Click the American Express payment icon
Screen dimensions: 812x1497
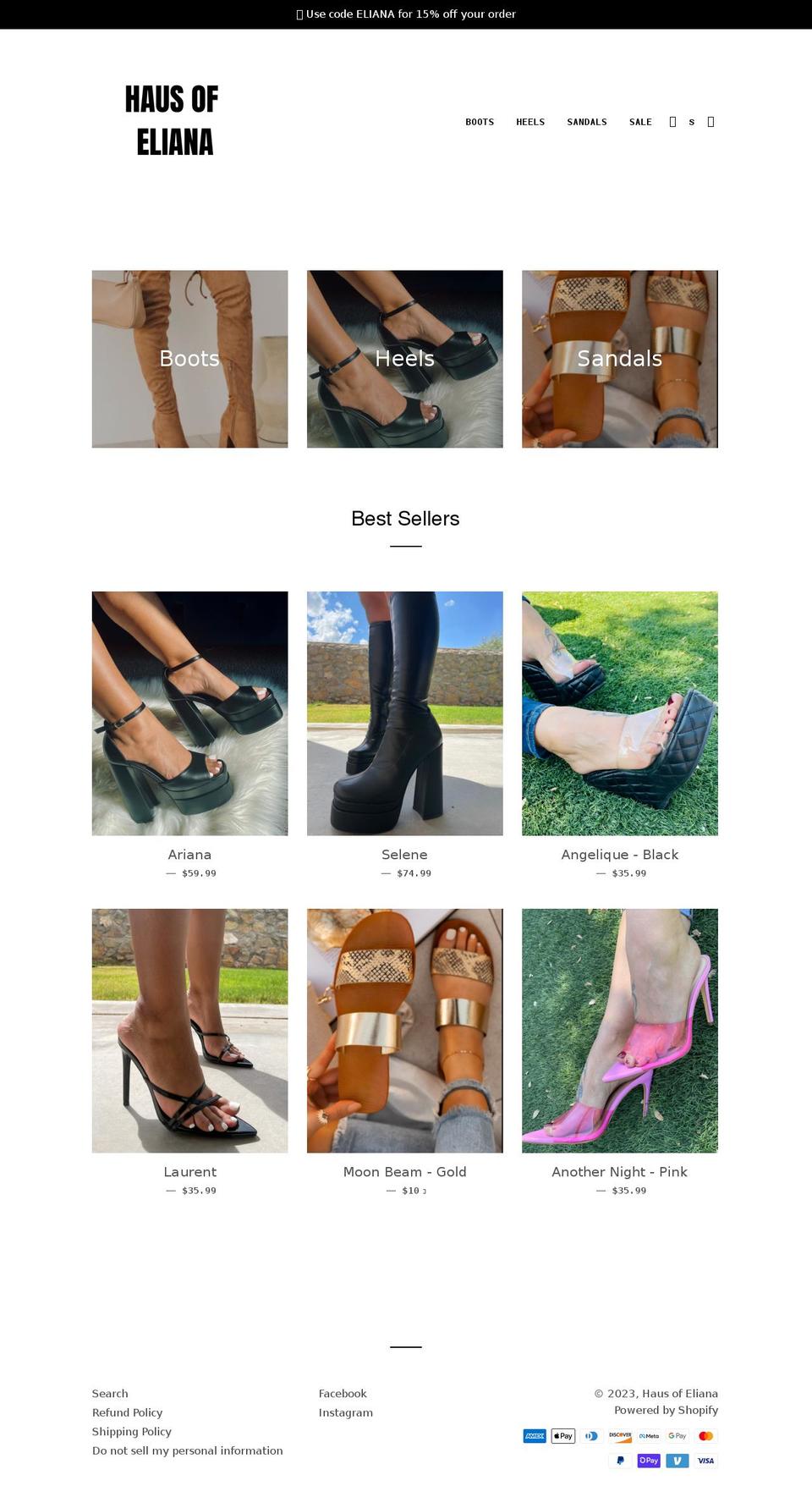point(535,1436)
